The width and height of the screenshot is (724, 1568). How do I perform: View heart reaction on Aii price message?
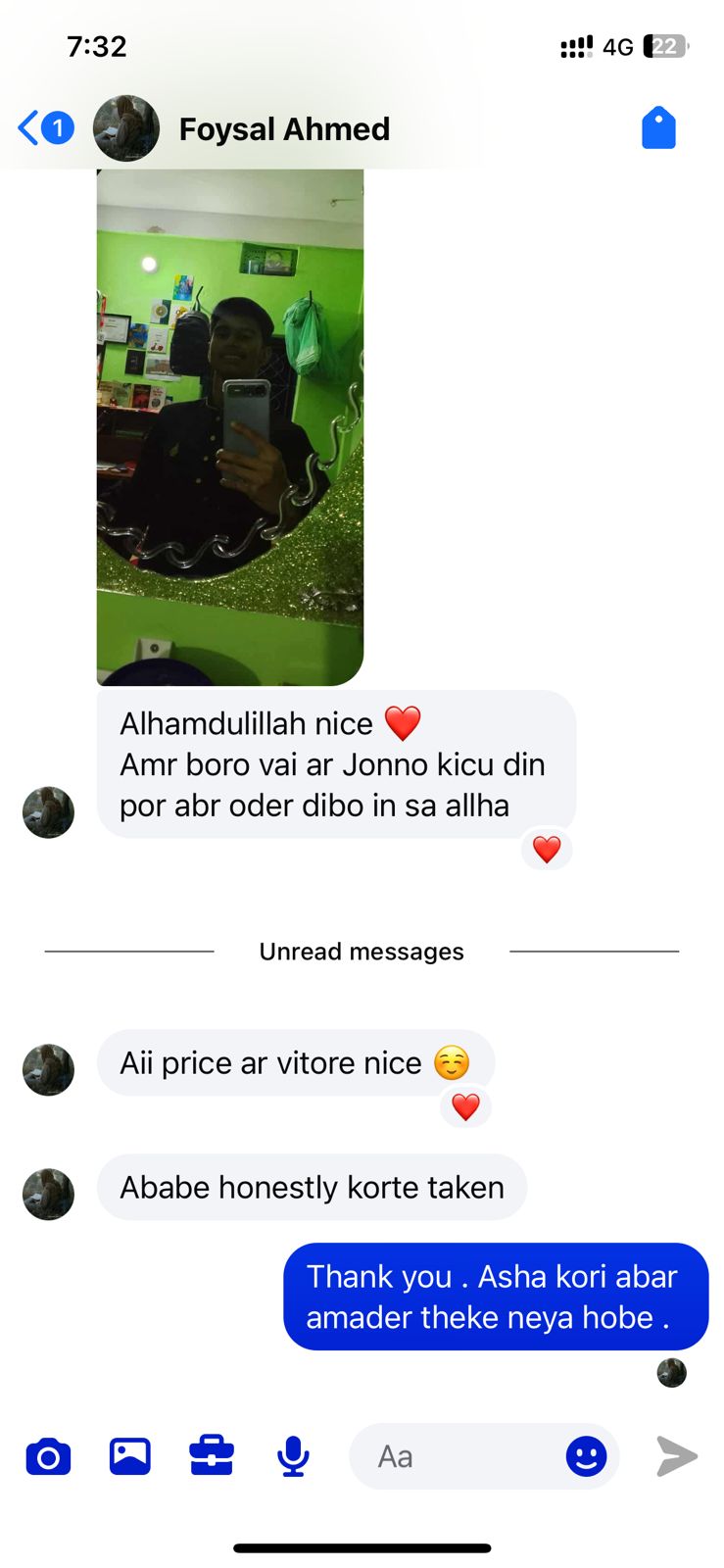pos(465,1107)
